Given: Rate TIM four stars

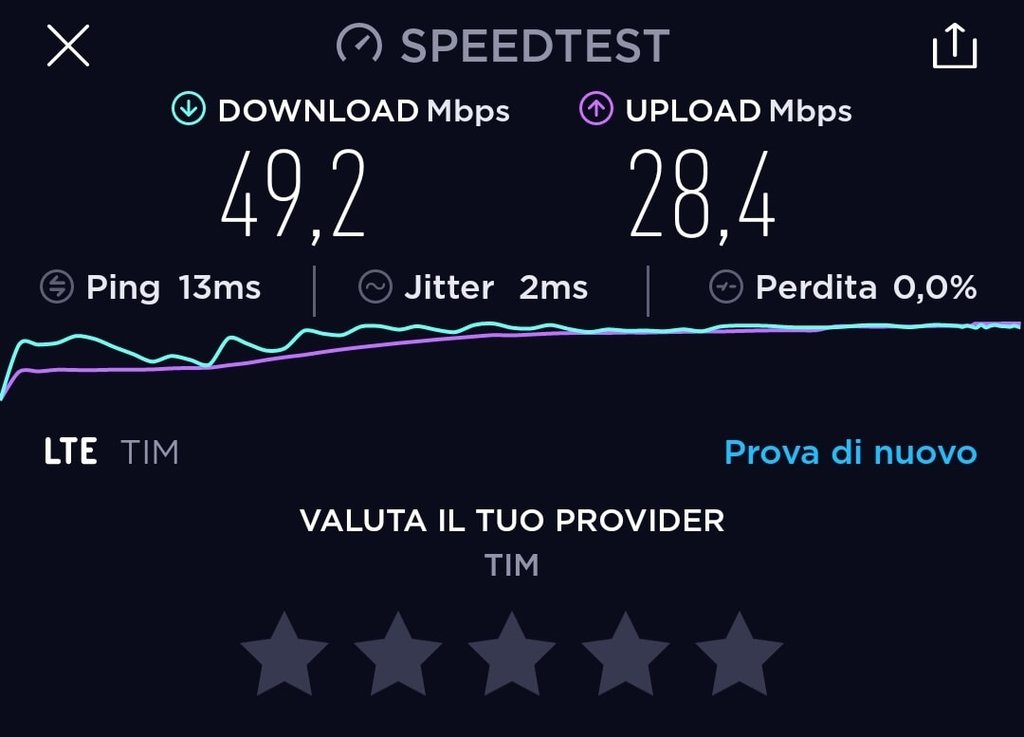Looking at the screenshot, I should pos(625,656).
